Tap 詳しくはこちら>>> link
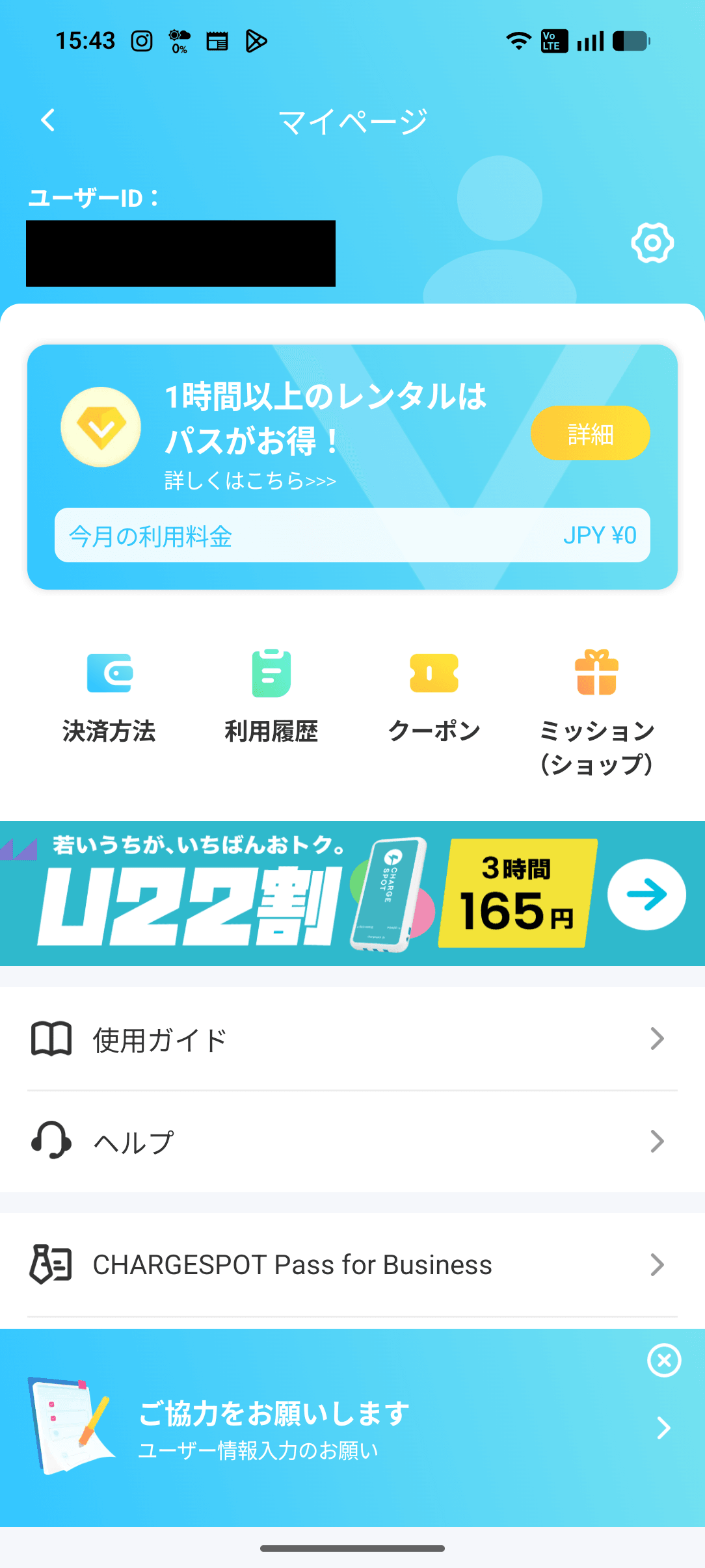705x1568 pixels. [x=250, y=481]
